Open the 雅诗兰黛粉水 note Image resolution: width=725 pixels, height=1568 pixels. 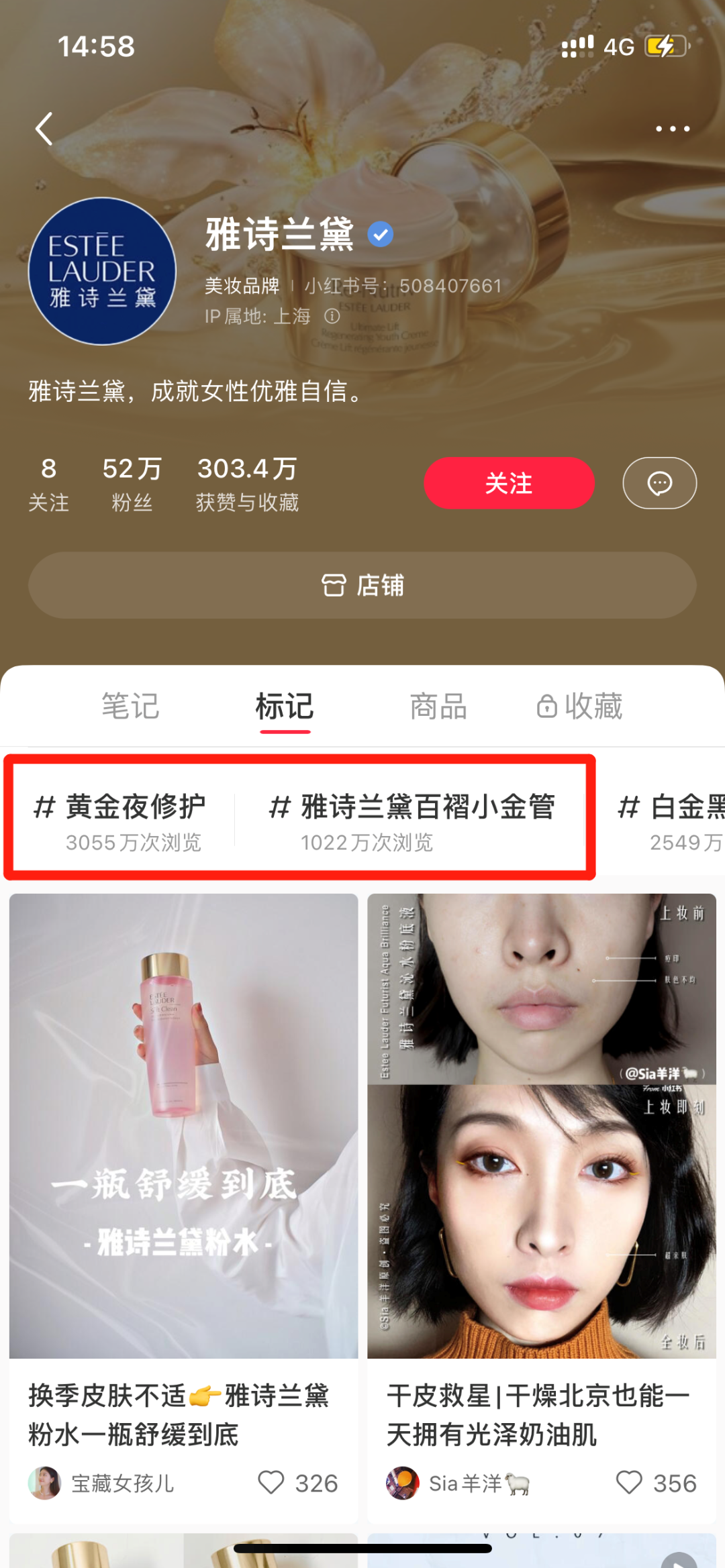(x=183, y=1127)
